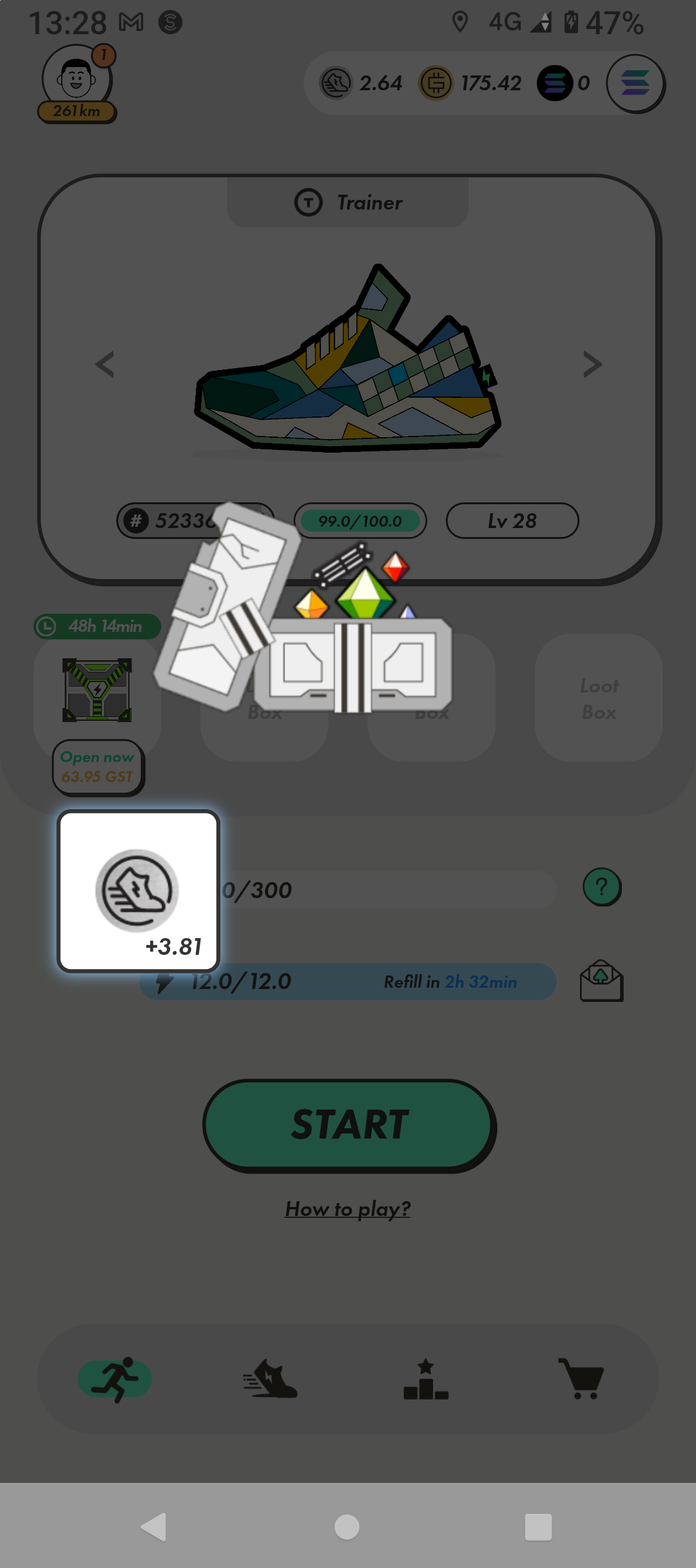Open the marketplace cart tab
Viewport: 696px width, 1568px height.
pos(581,1378)
